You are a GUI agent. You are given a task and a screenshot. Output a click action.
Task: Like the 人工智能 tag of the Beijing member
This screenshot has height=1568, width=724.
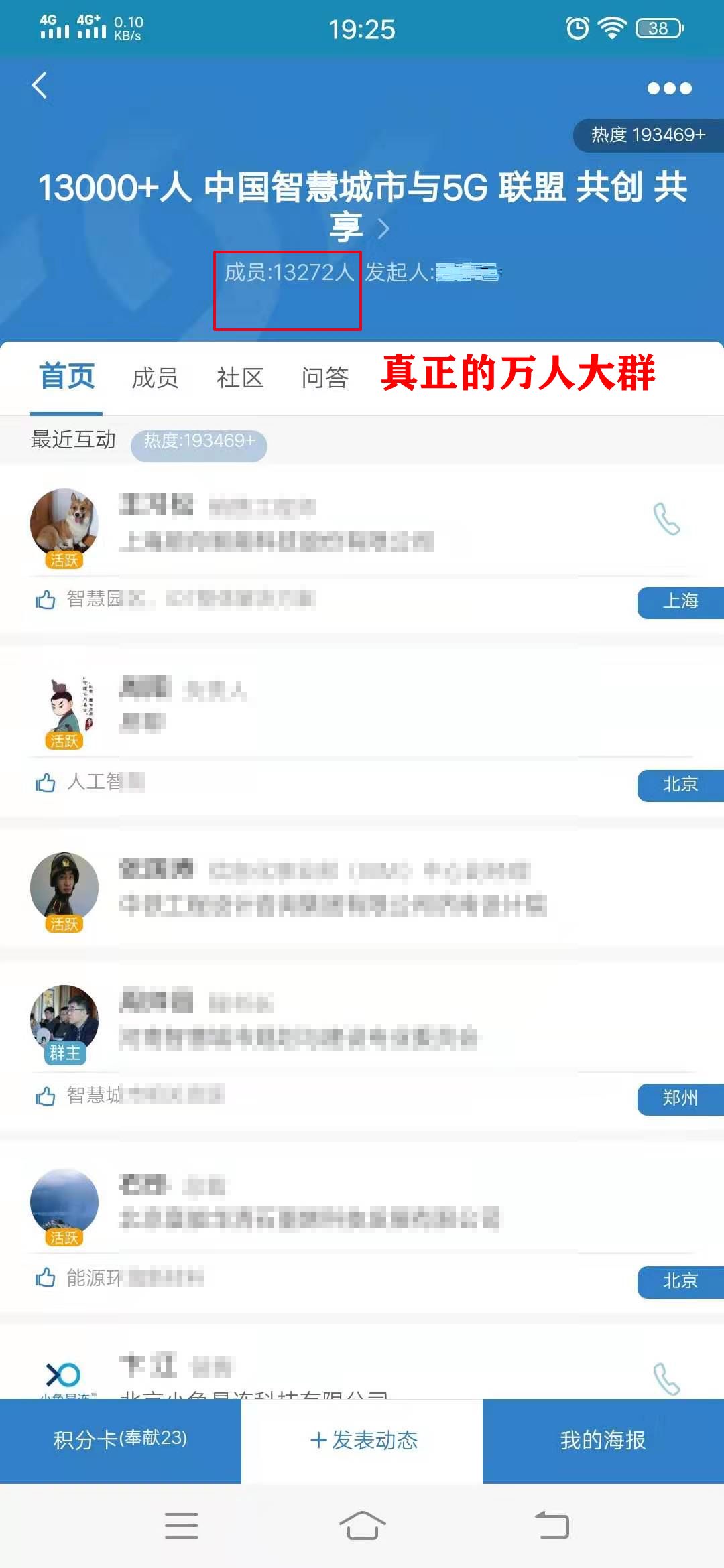point(46,782)
